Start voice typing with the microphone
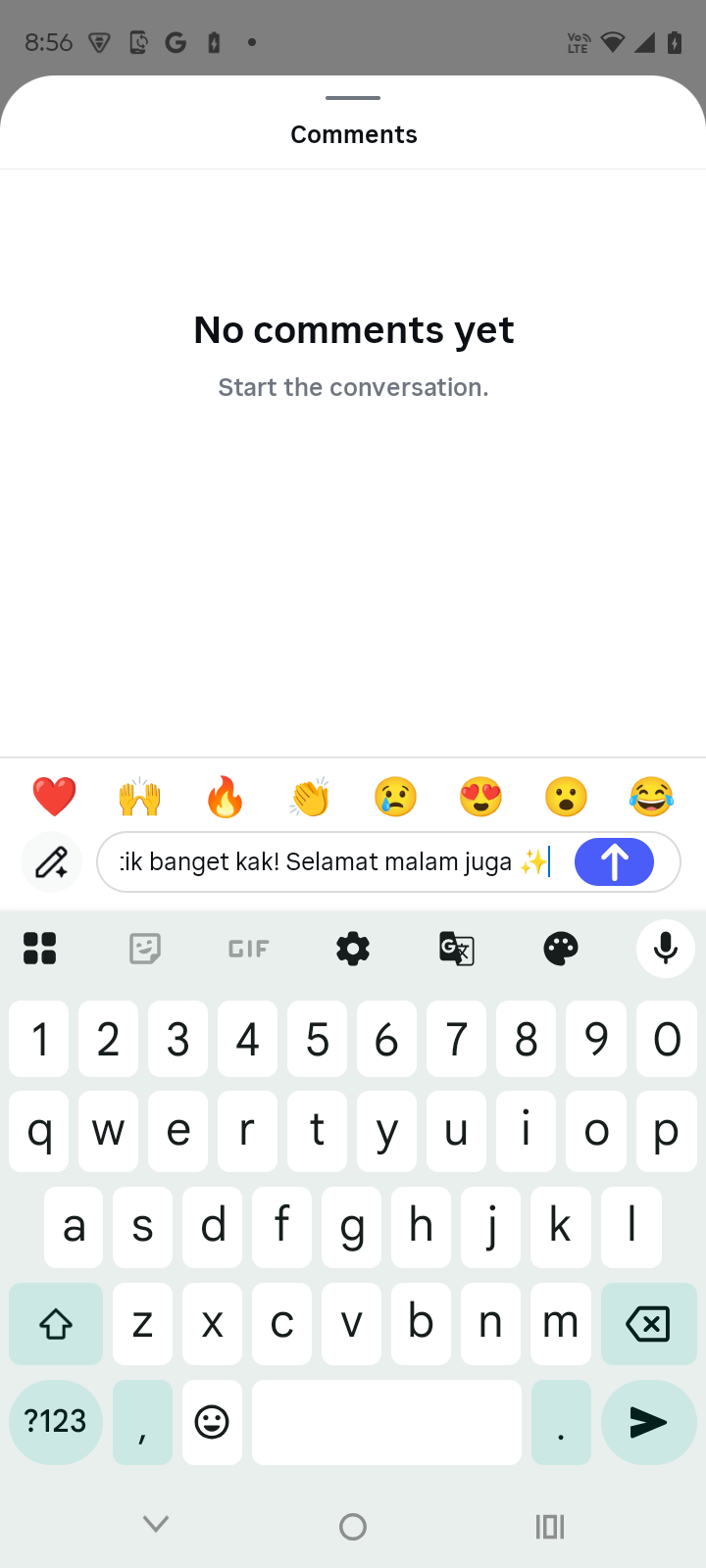Image resolution: width=706 pixels, height=1568 pixels. [666, 949]
